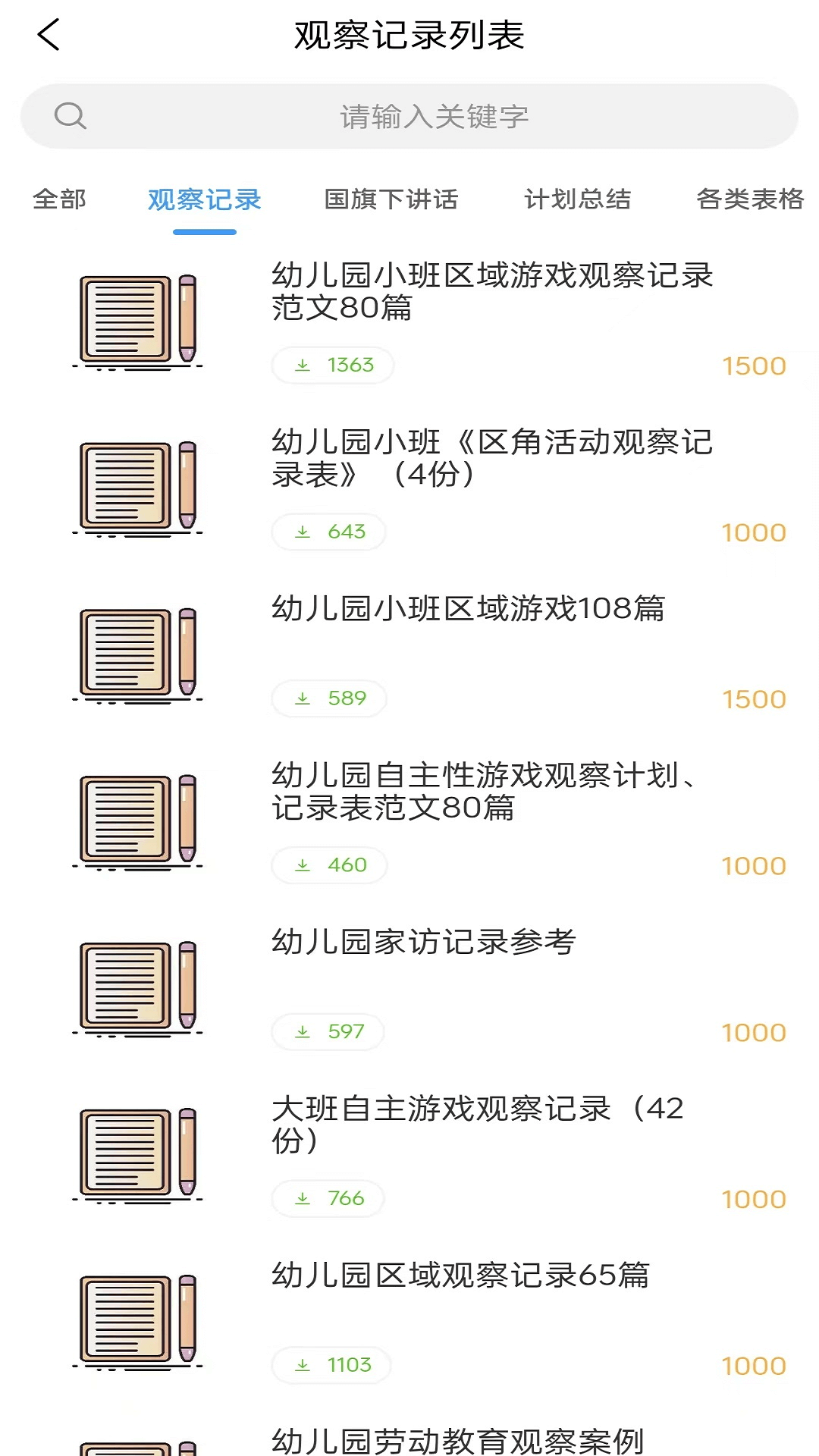Viewport: 819px width, 1456px height.
Task: Tap download icon showing 597
Action: [x=327, y=1032]
